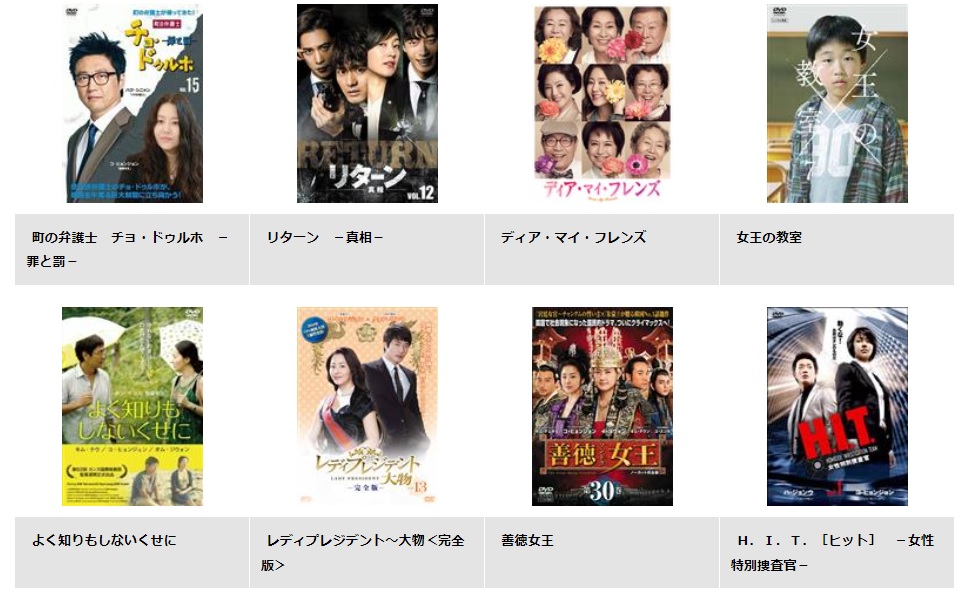This screenshot has height=593, width=960.
Task: Select ディア・マイ・フレンズ cover image
Action: click(x=602, y=104)
